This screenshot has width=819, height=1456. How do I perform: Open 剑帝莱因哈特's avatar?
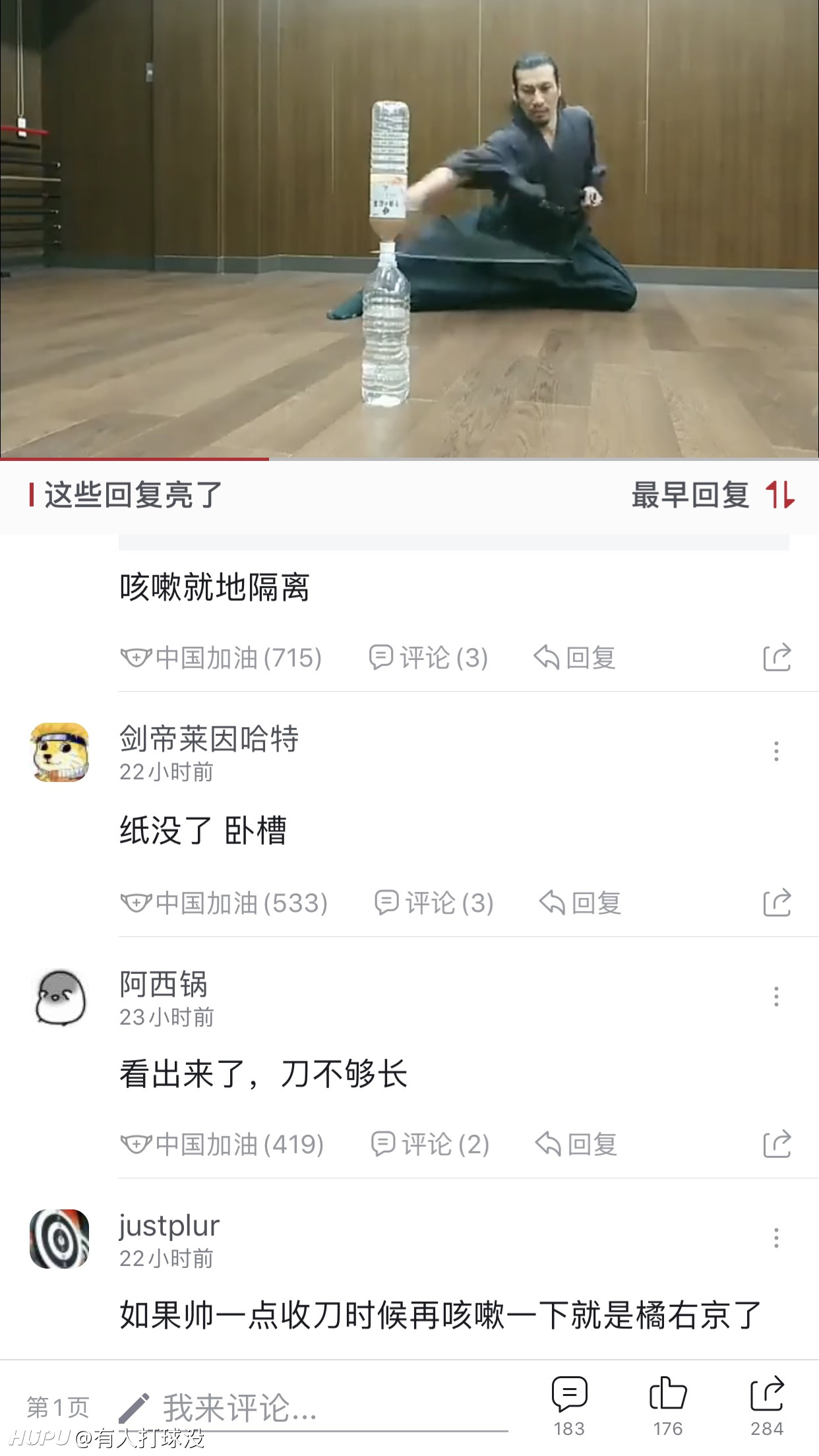point(59,752)
